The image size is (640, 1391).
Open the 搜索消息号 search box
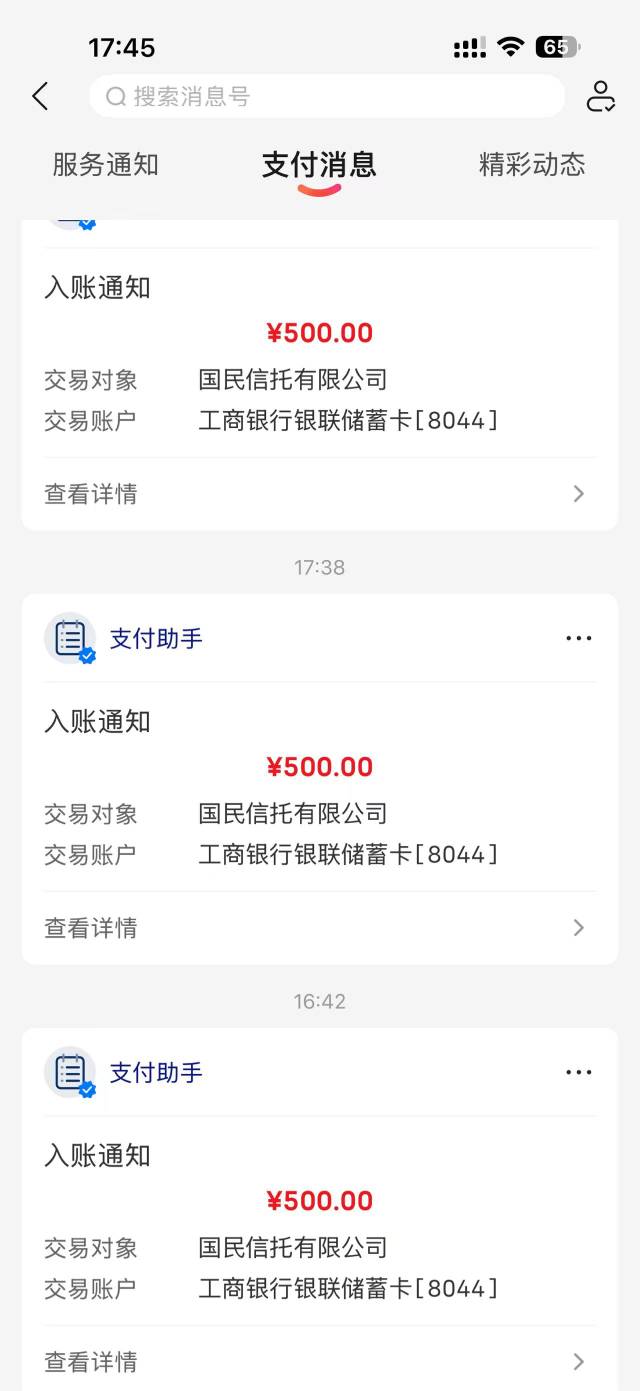coord(327,96)
